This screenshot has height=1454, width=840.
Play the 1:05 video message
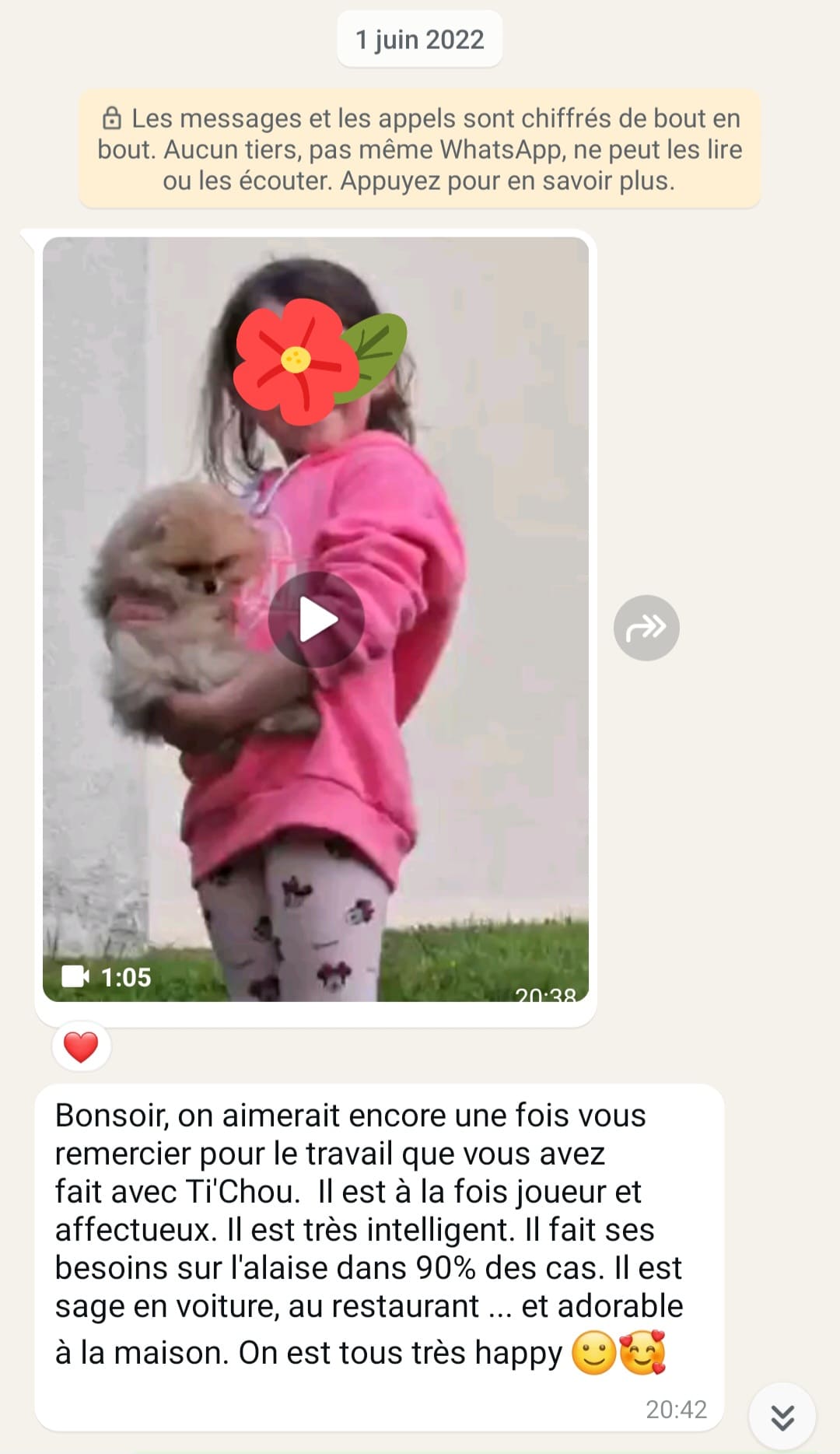316,619
